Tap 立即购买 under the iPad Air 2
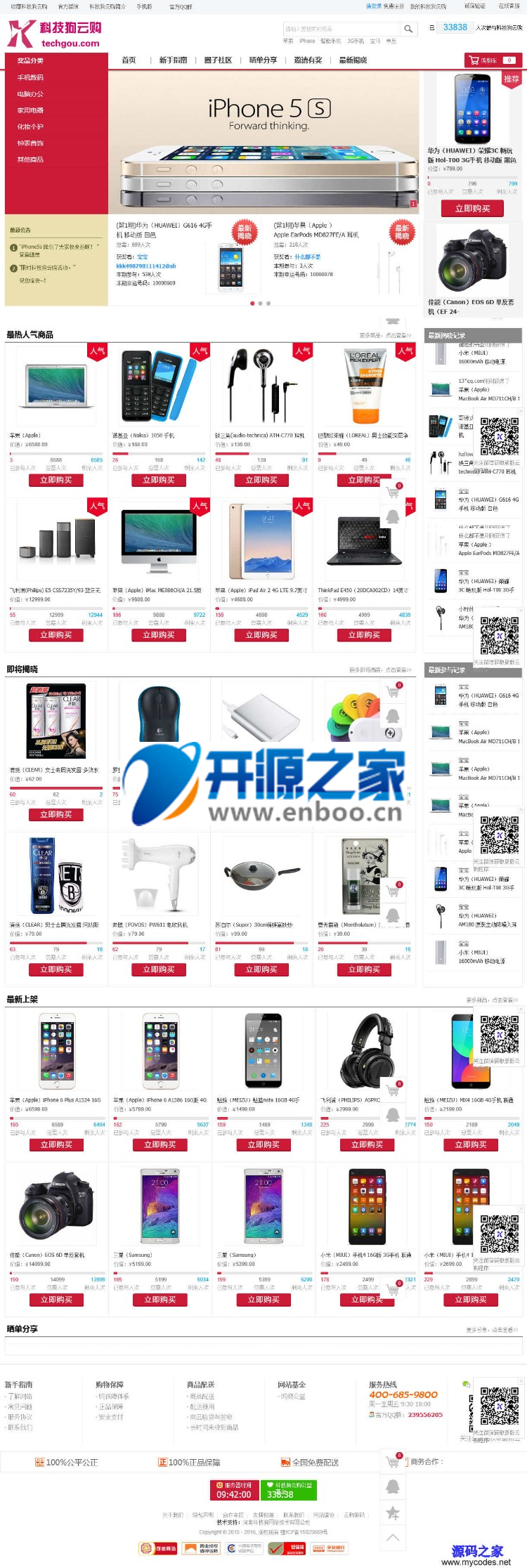527x1568 pixels. (x=261, y=635)
